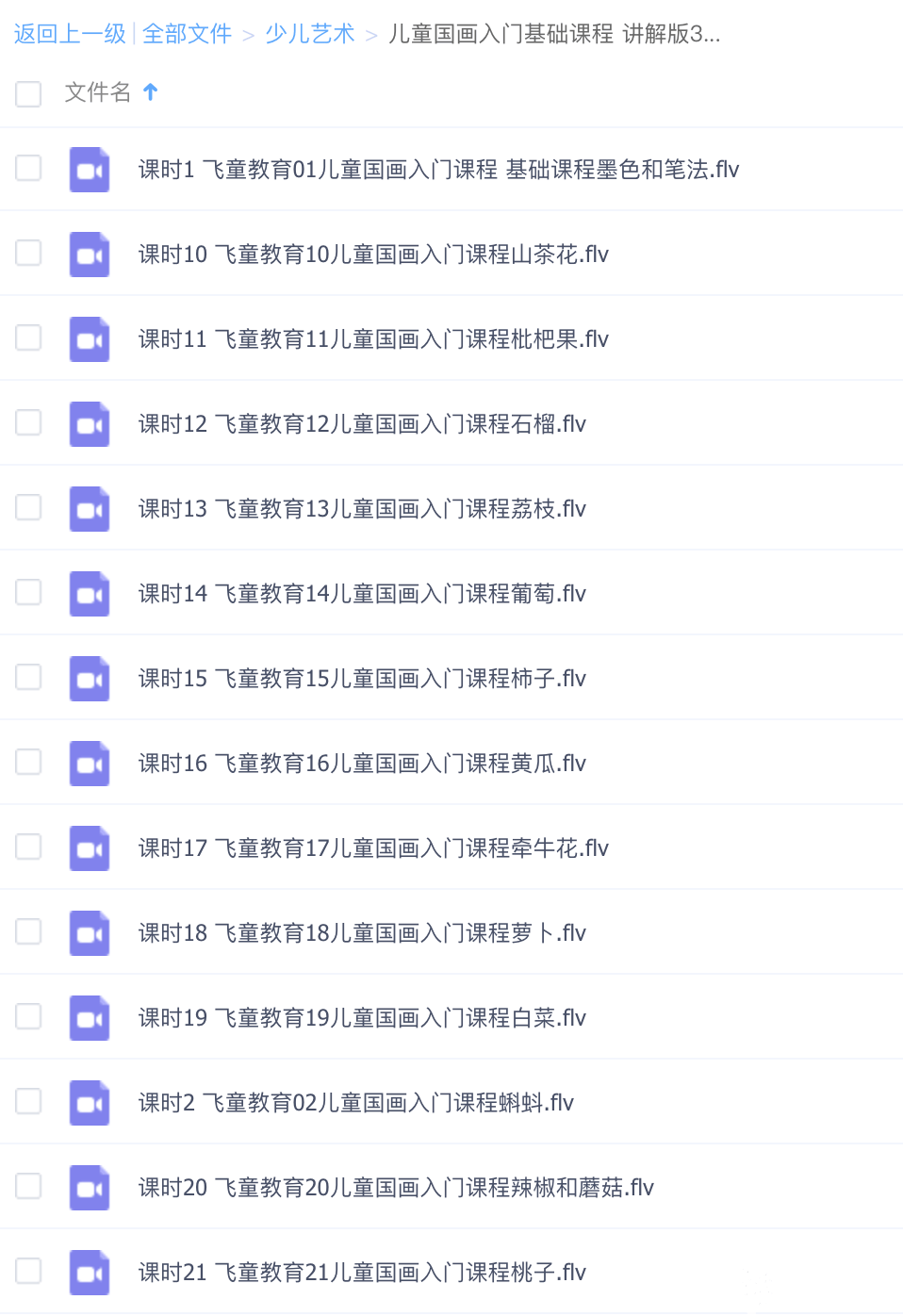Play 课时13 荔枝.flv file
The width and height of the screenshot is (903, 1316).
(362, 509)
